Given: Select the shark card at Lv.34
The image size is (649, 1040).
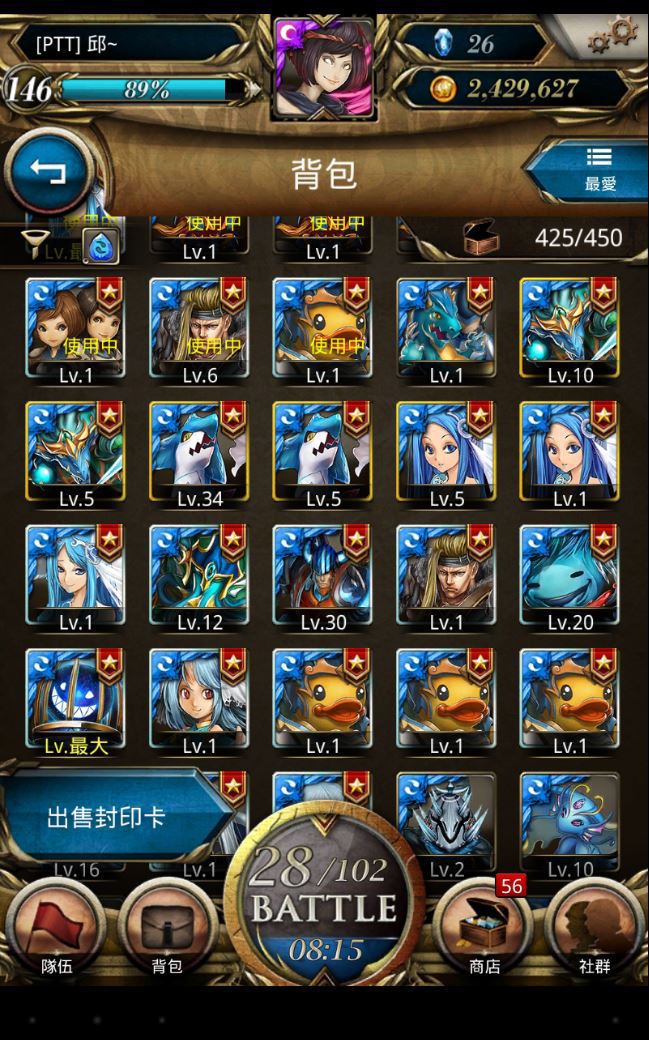Looking at the screenshot, I should 199,454.
